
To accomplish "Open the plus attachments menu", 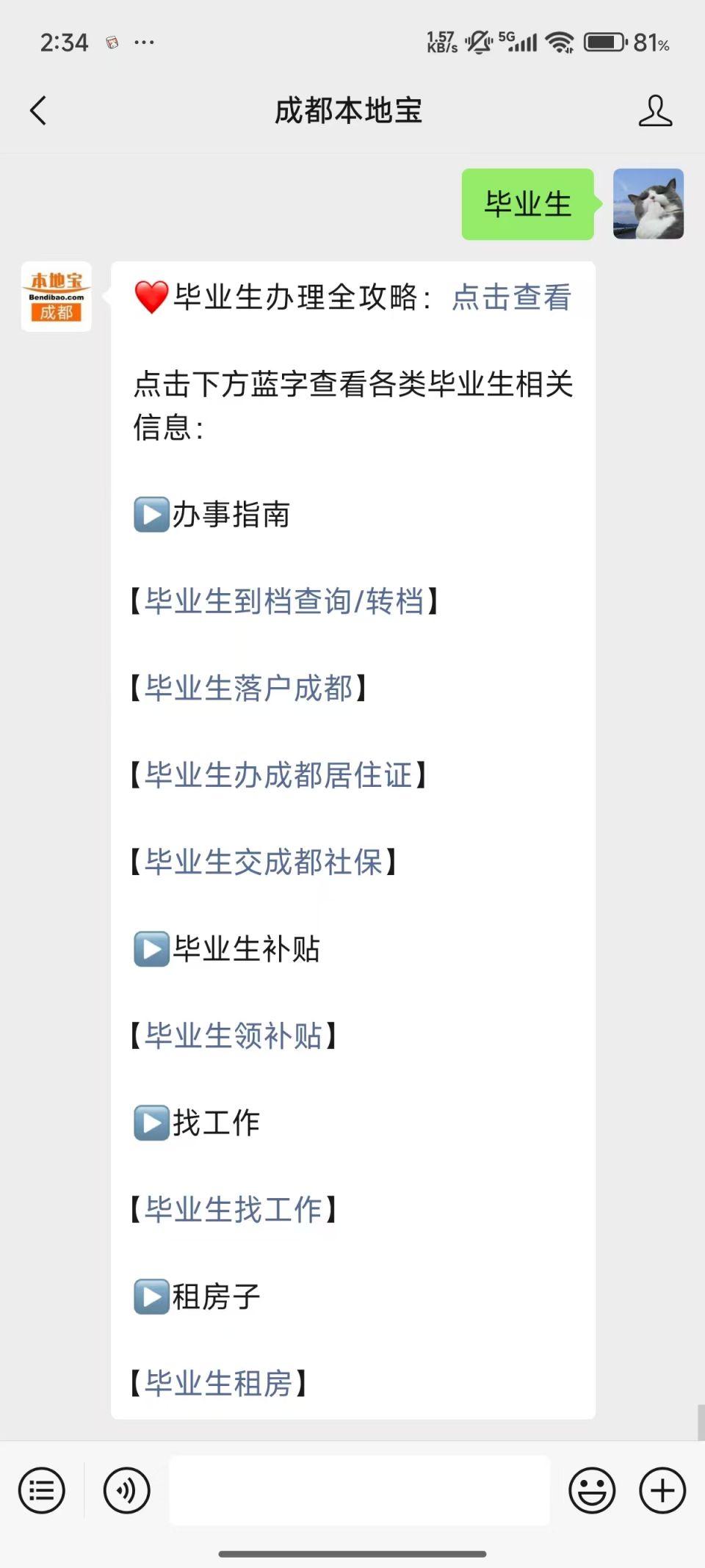I will tap(662, 1491).
